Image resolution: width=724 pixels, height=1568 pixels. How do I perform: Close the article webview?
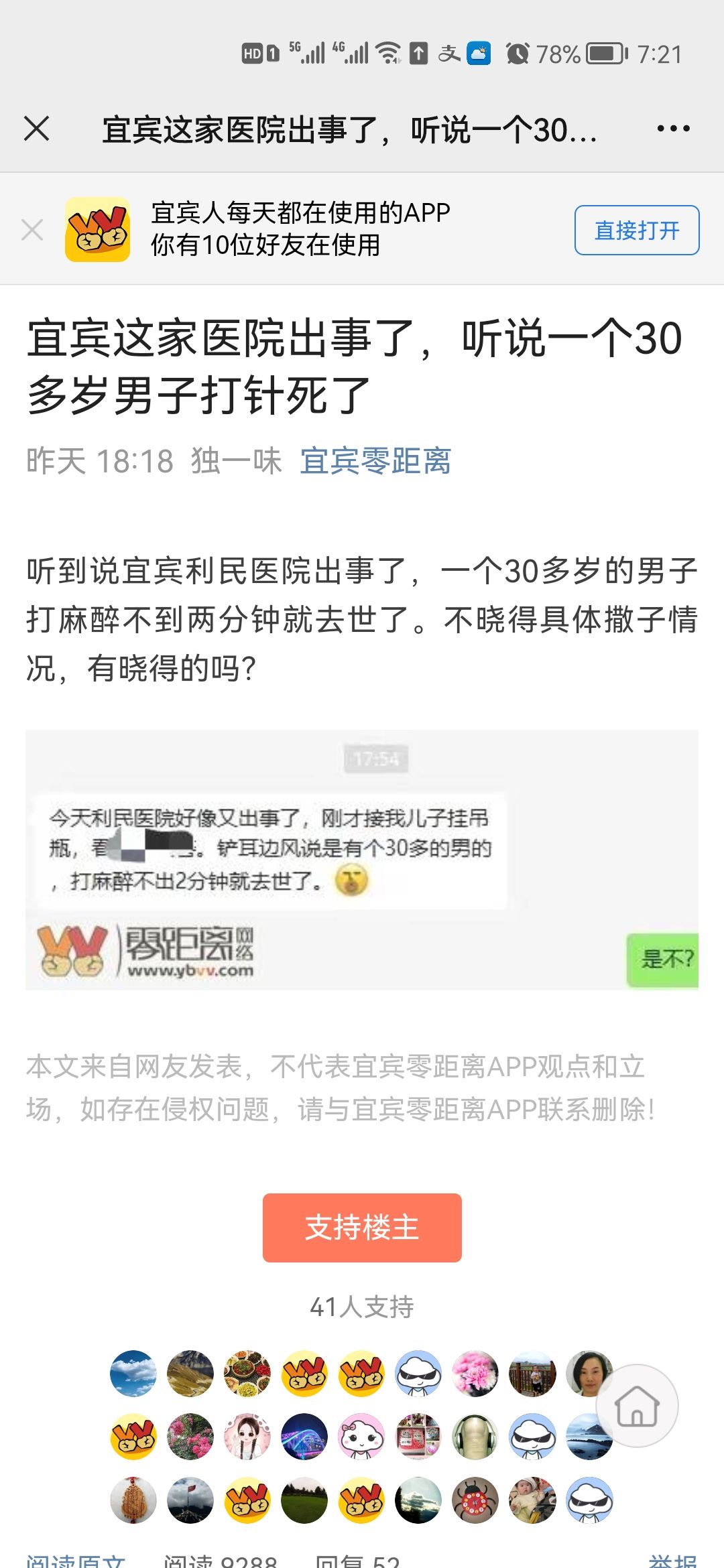pos(37,129)
